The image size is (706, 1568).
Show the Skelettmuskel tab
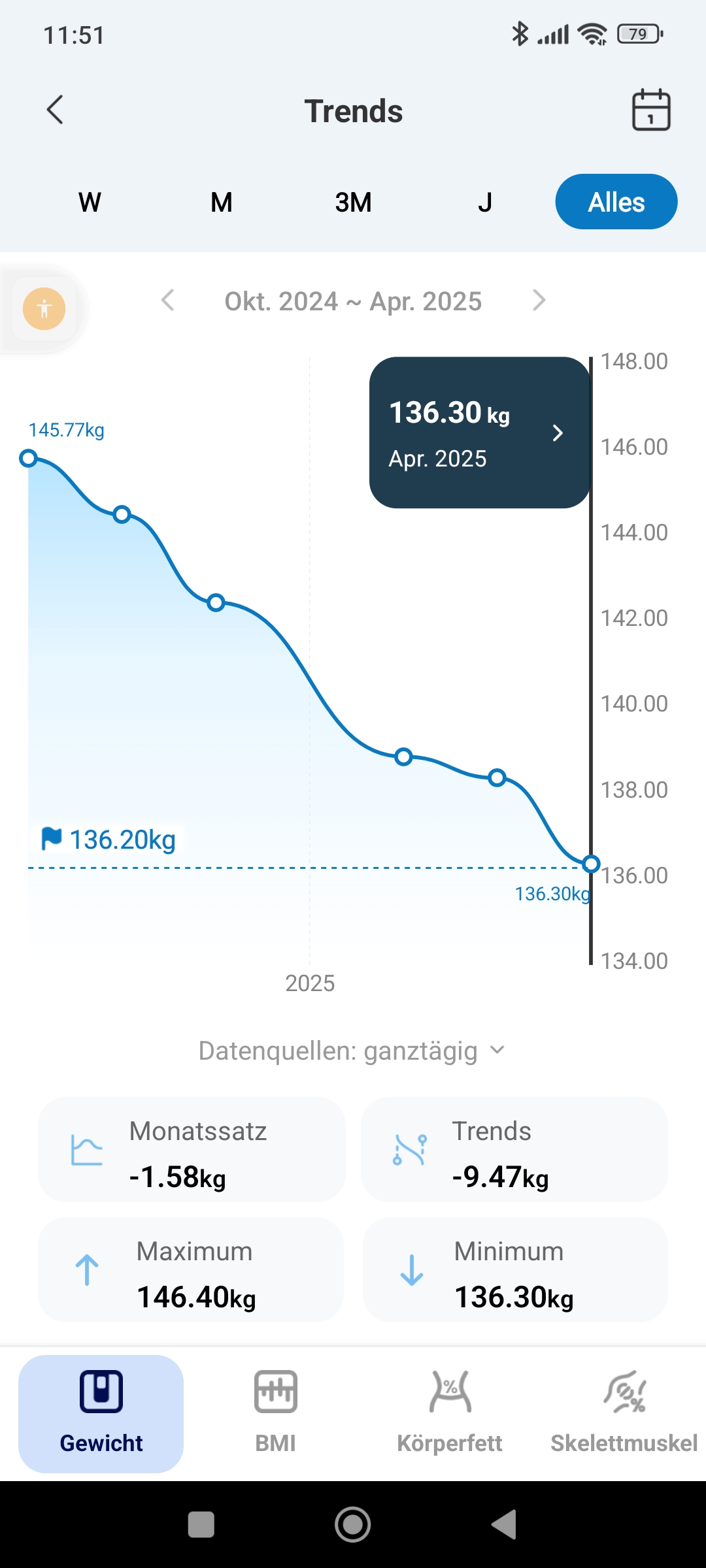[624, 1413]
